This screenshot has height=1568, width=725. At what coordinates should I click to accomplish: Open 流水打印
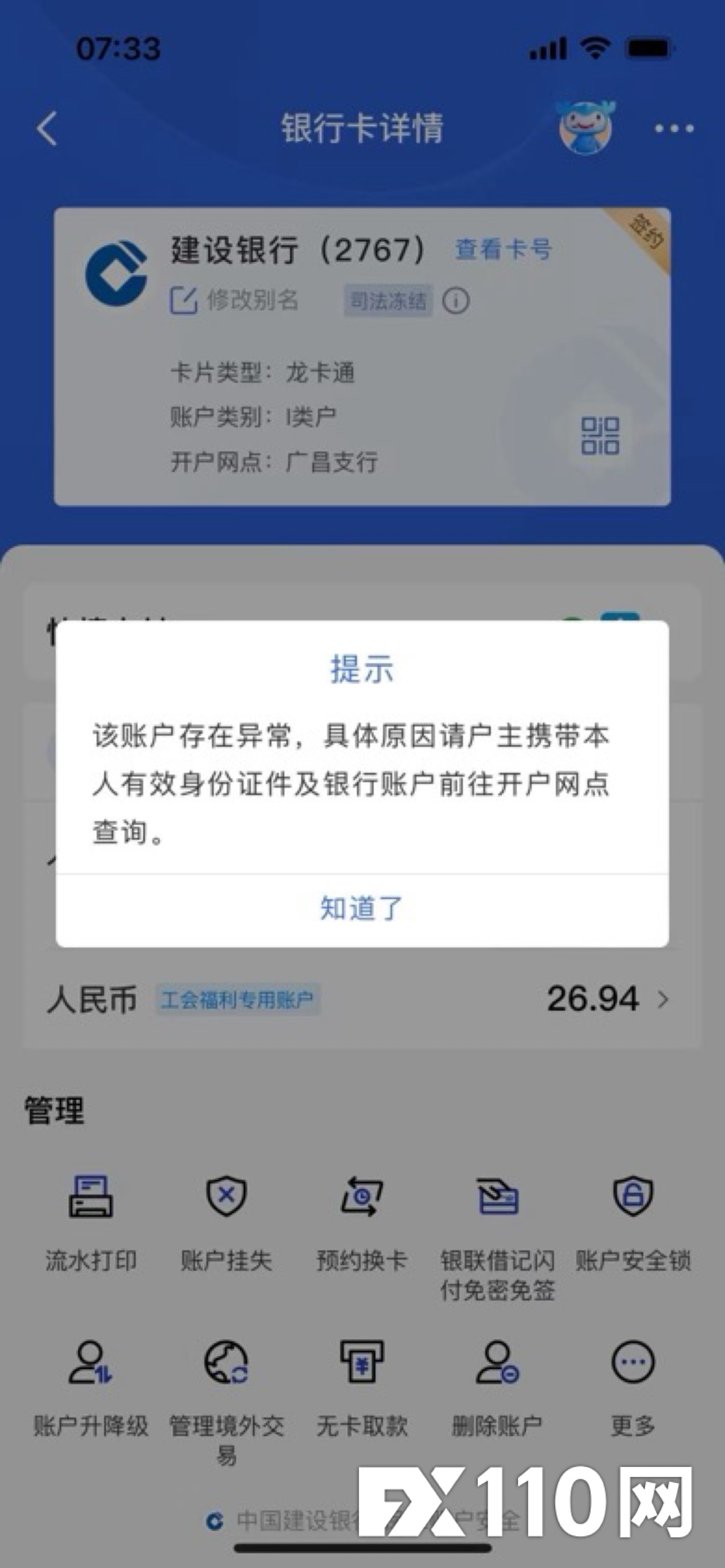tap(91, 1217)
